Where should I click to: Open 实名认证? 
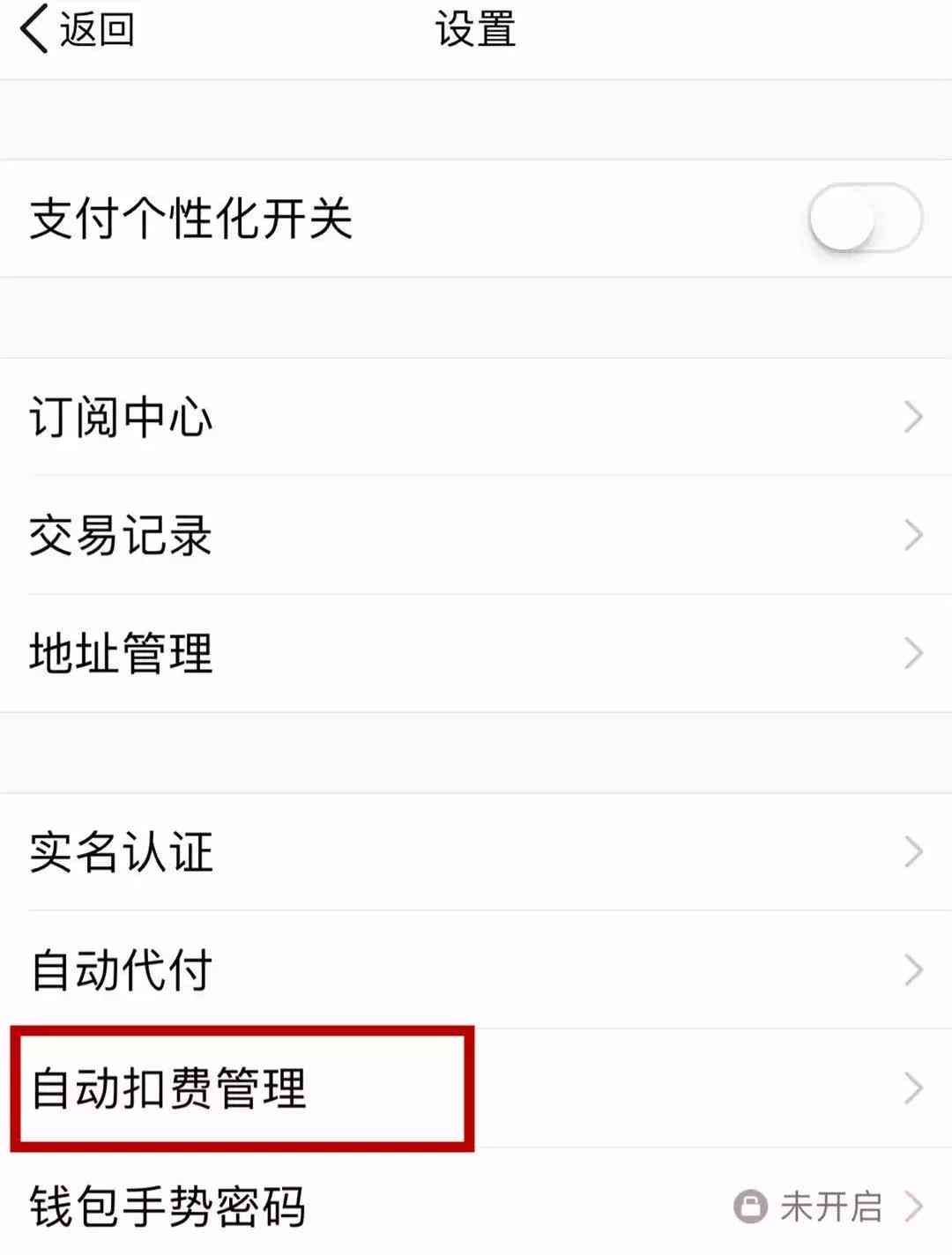pyautogui.click(x=476, y=852)
